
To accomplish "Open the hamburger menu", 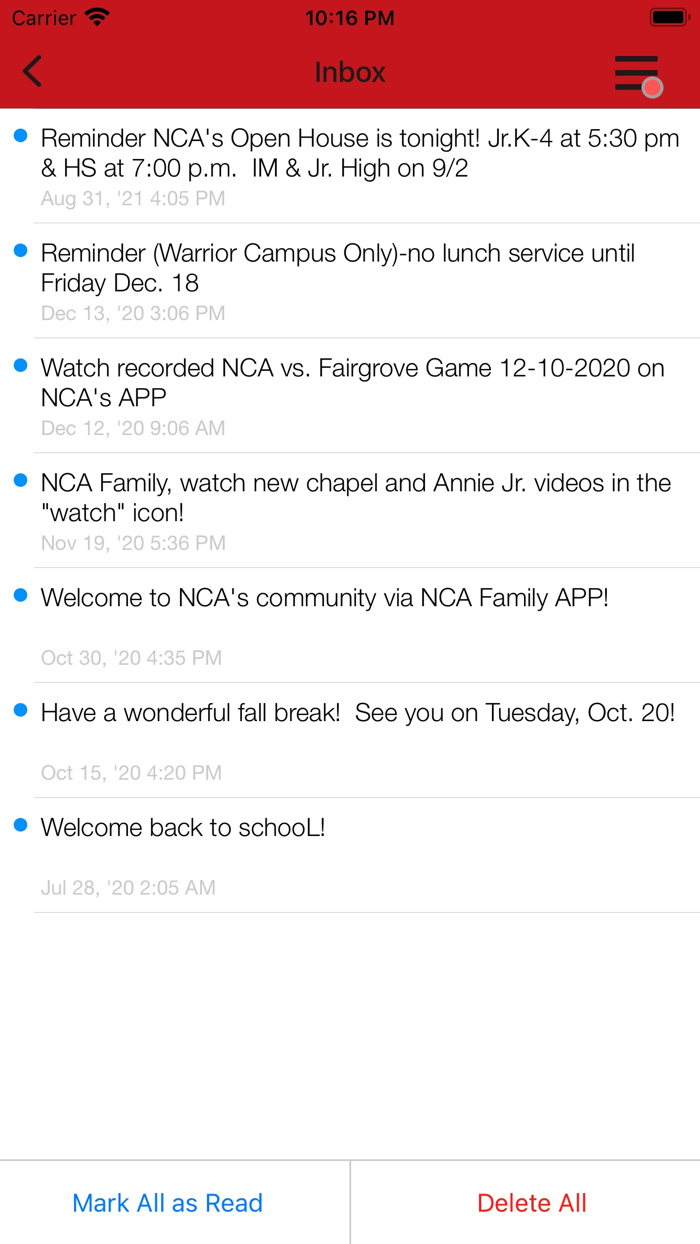I will click(637, 74).
